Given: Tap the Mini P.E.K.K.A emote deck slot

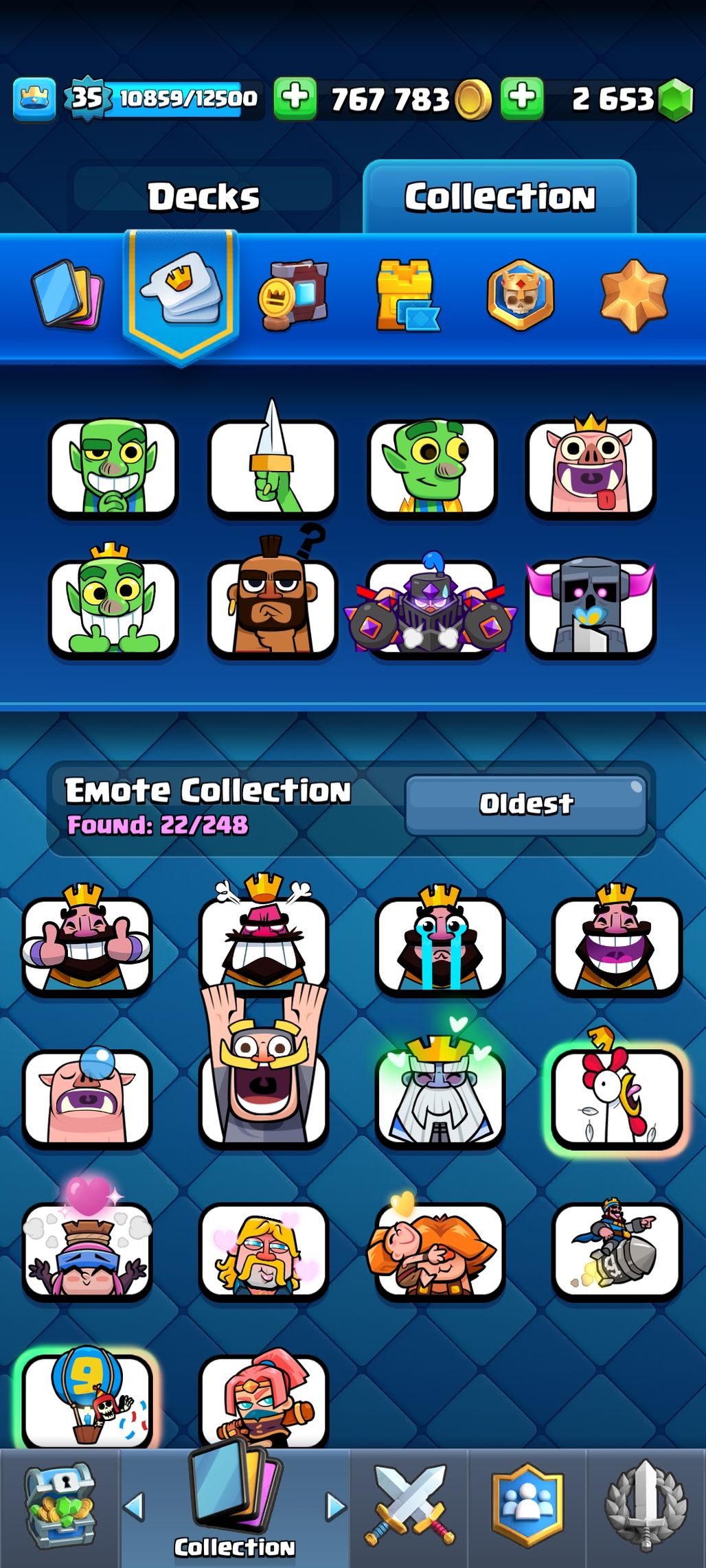Looking at the screenshot, I should 591,606.
